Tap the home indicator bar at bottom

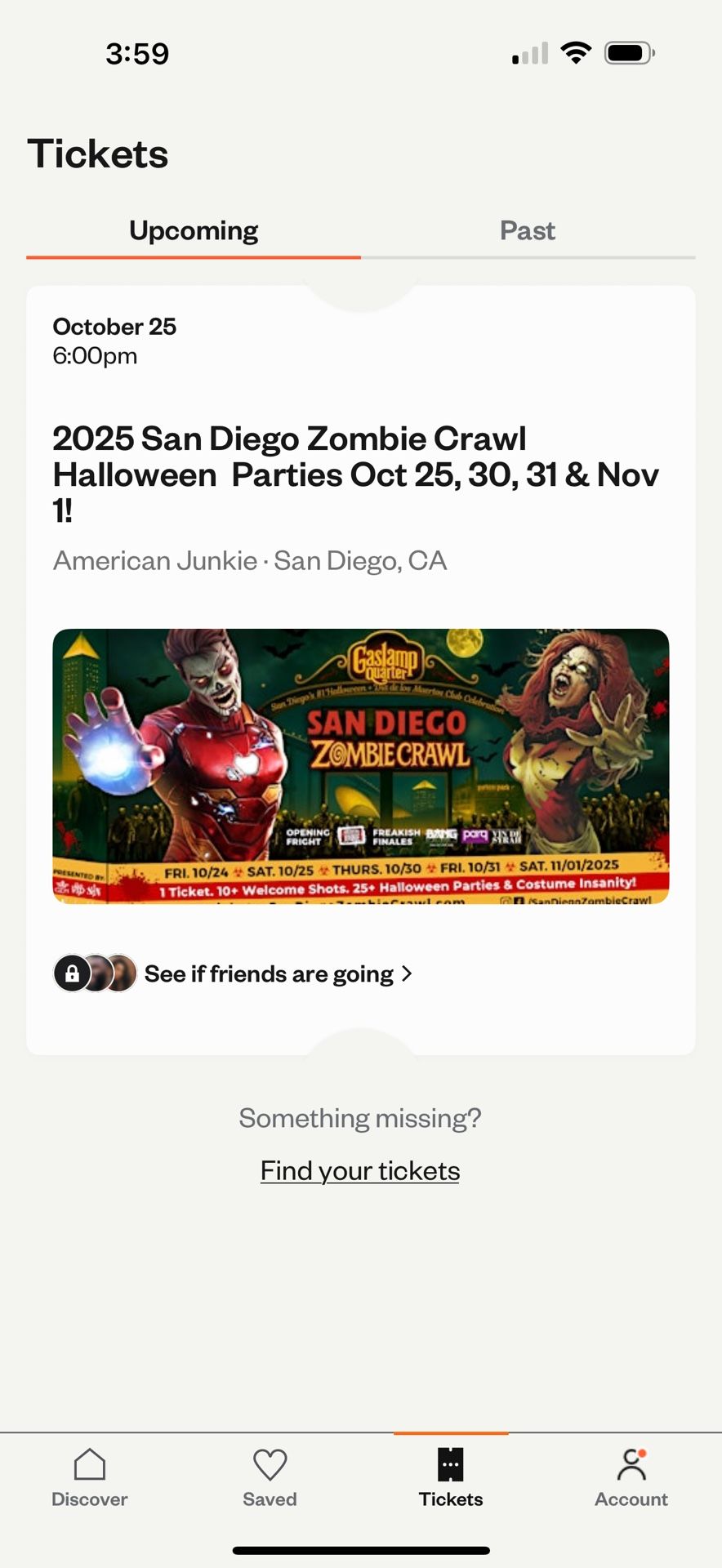pyautogui.click(x=360, y=1548)
